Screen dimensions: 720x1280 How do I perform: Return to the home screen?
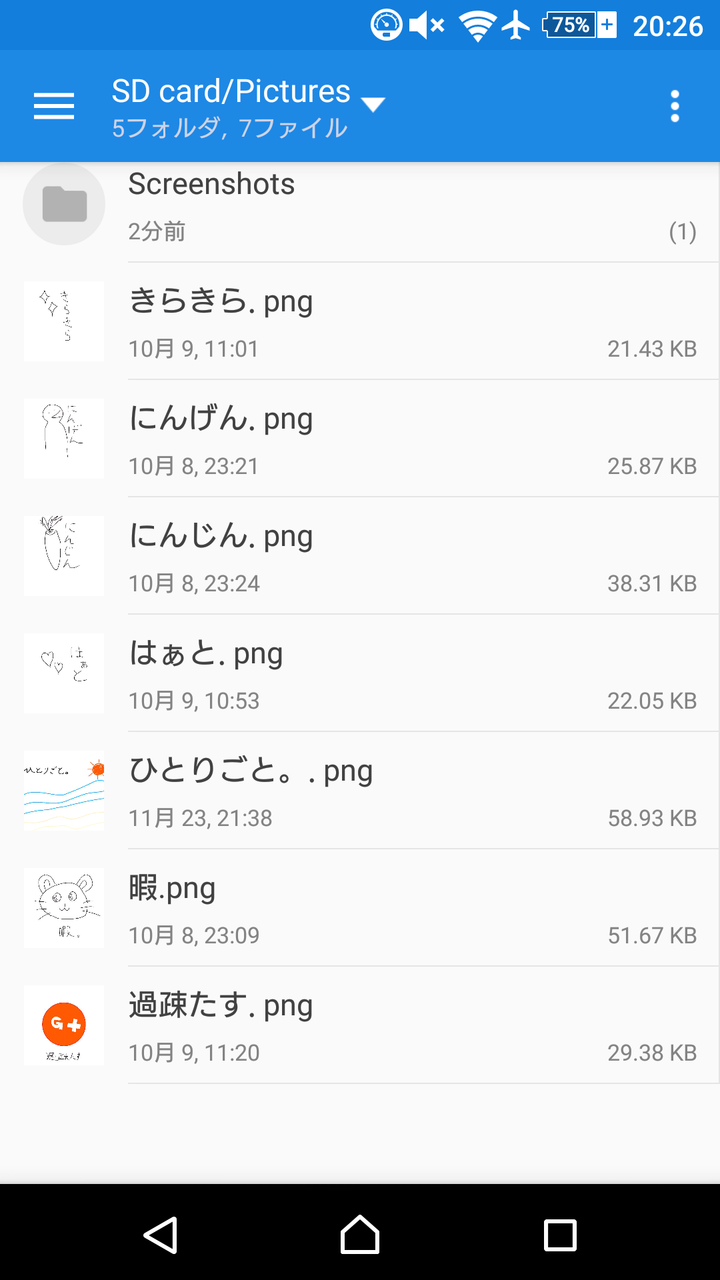[x=360, y=1235]
